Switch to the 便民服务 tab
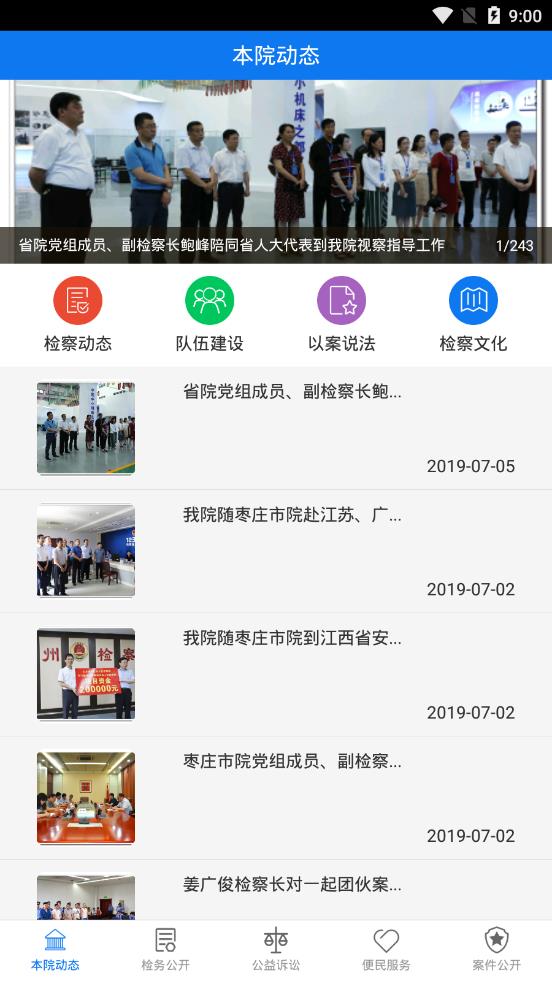 pos(386,950)
